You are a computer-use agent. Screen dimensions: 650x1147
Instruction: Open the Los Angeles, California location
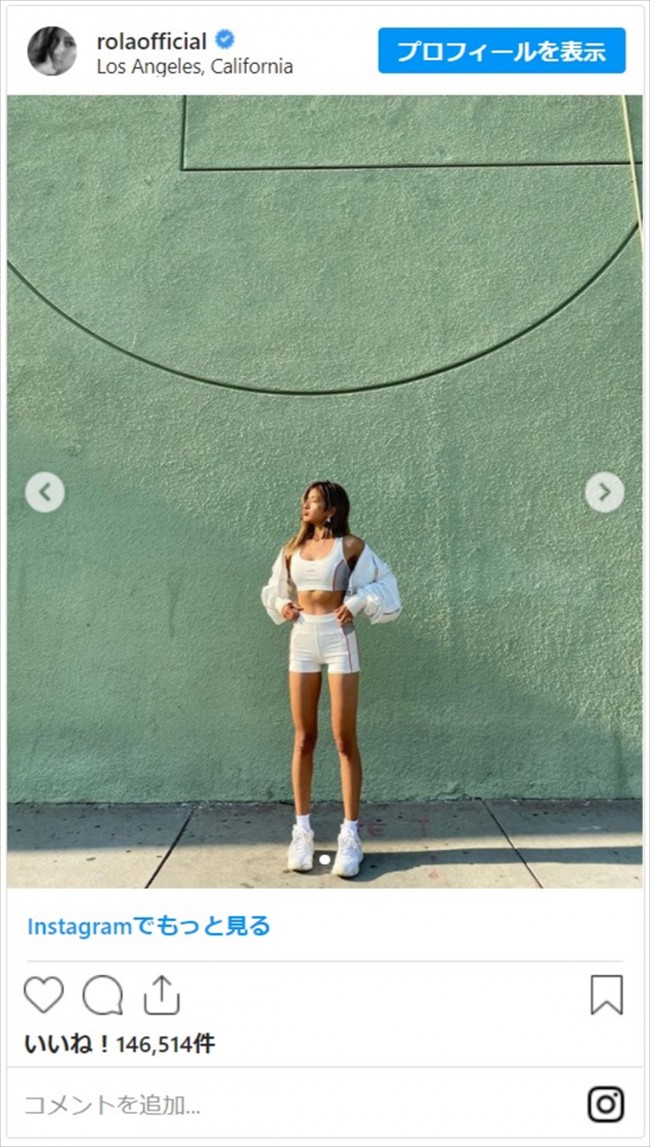coord(195,67)
